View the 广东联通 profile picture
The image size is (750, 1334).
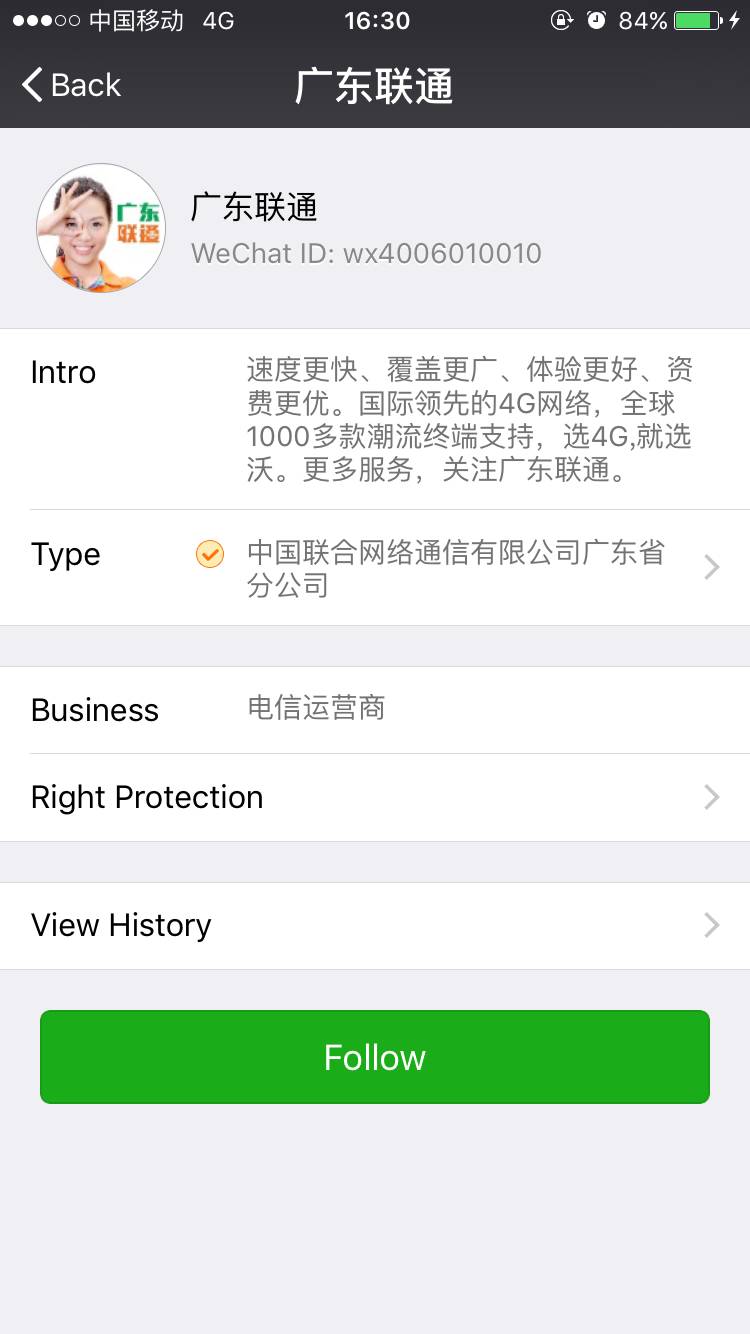pyautogui.click(x=101, y=228)
